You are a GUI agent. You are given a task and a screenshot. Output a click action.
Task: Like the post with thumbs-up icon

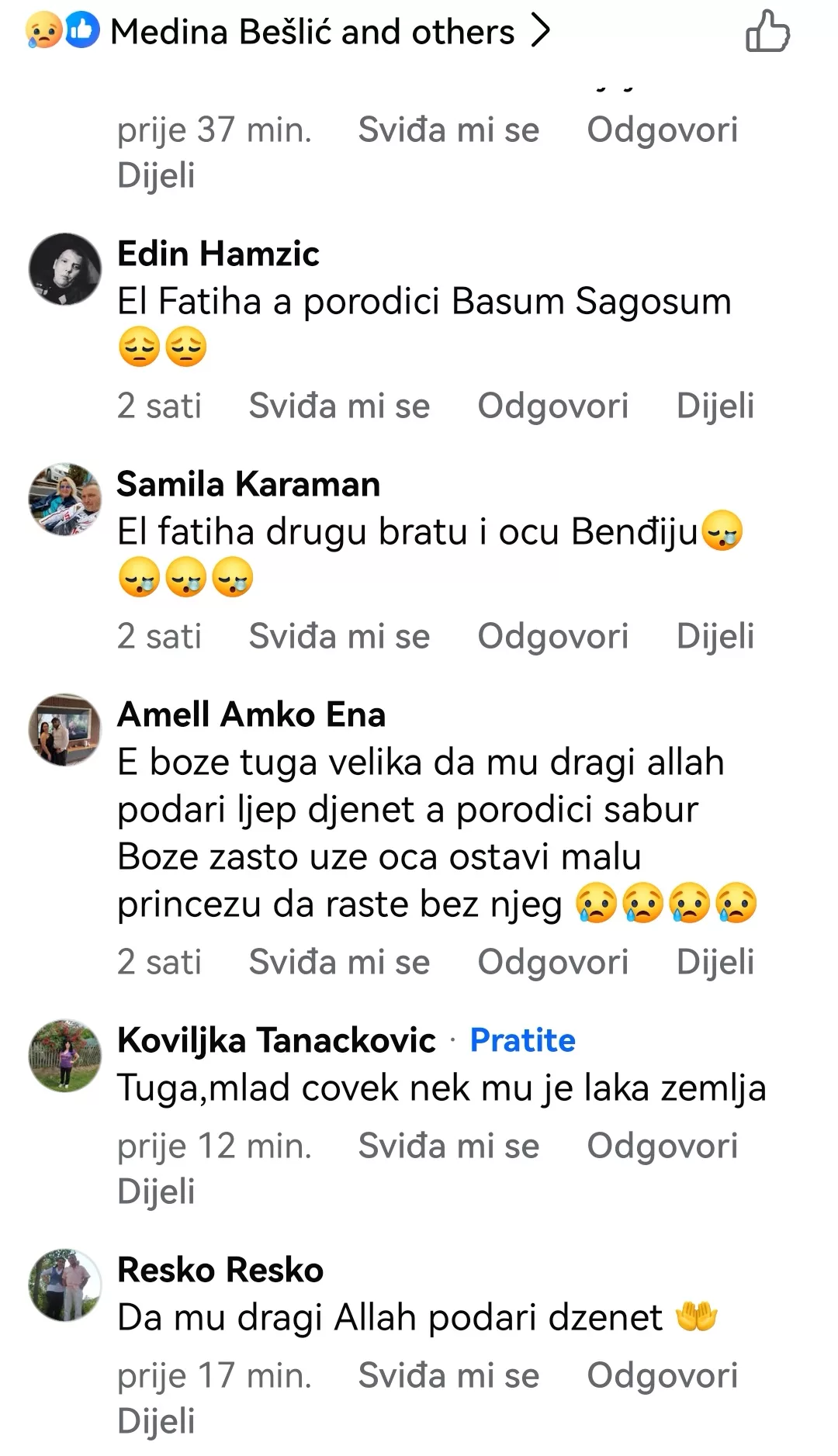[767, 32]
